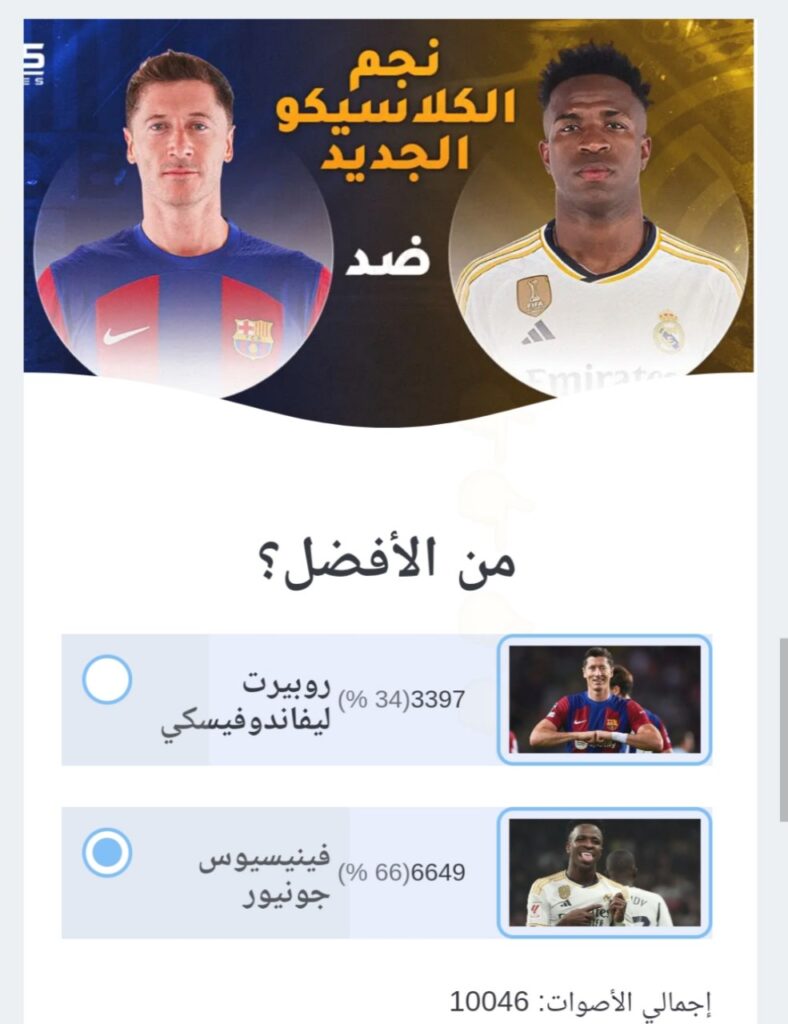Tap the روبيرت ليفاندوفيسكي option photo

[604, 699]
